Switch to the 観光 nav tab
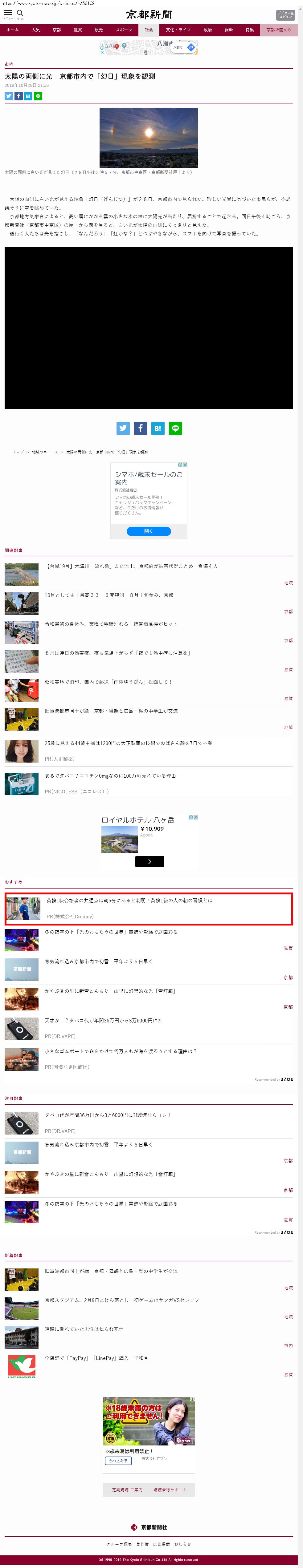This screenshot has width=303, height=1568. (98, 29)
